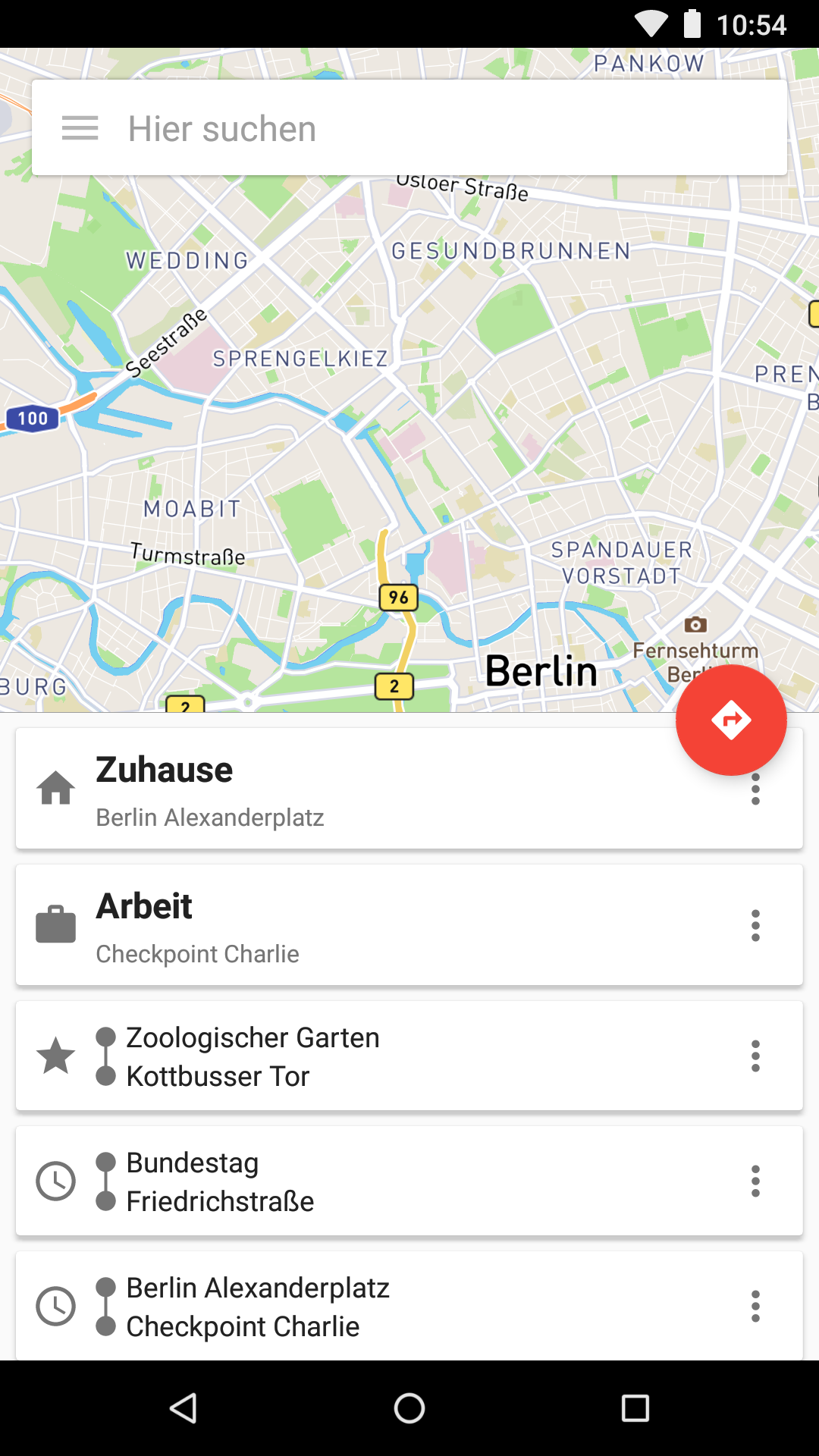Go back using the system back button
Viewport: 819px width, 1456px height.
click(183, 1408)
